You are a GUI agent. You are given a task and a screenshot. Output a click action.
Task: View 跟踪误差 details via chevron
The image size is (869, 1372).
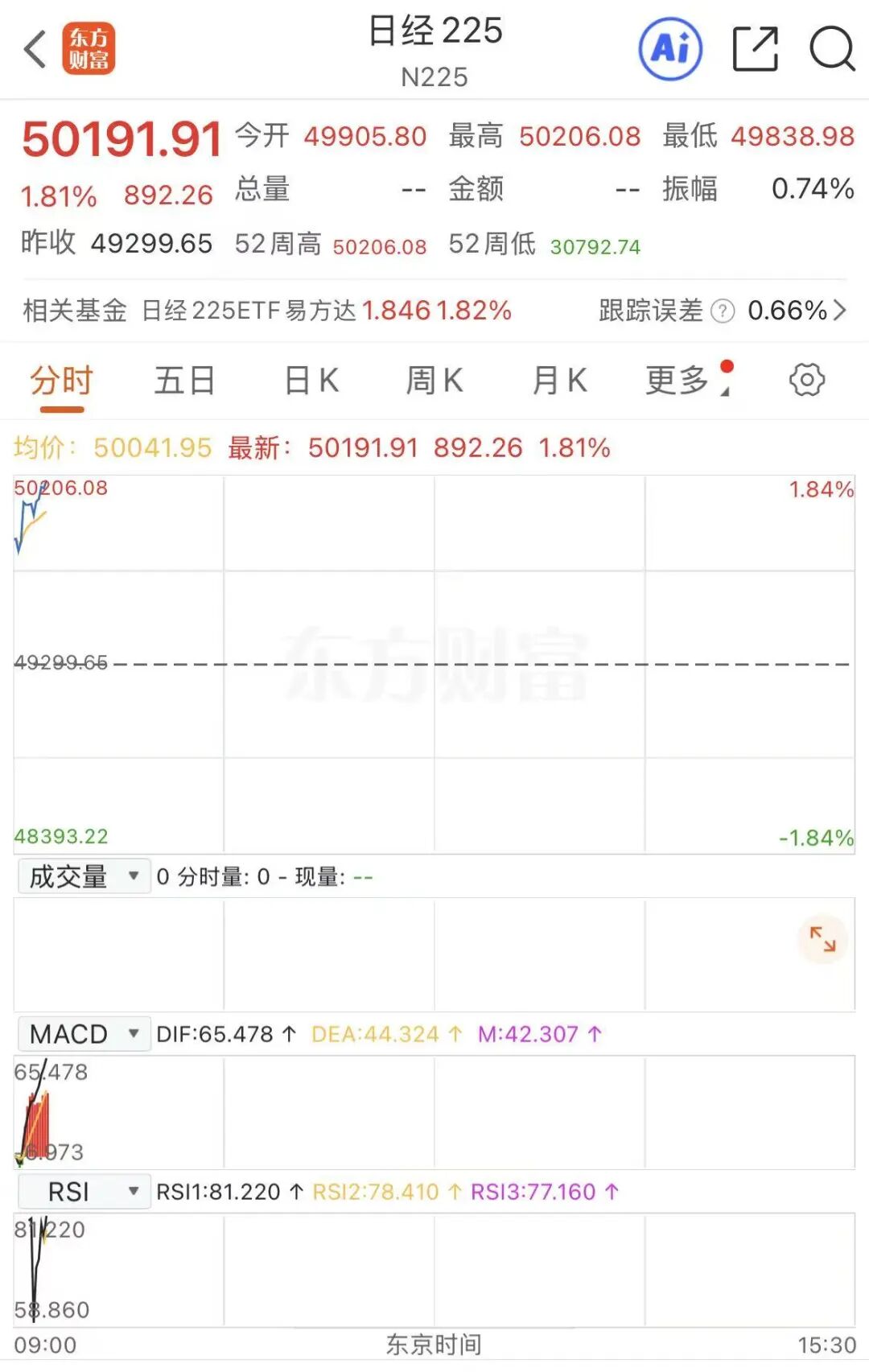(840, 311)
